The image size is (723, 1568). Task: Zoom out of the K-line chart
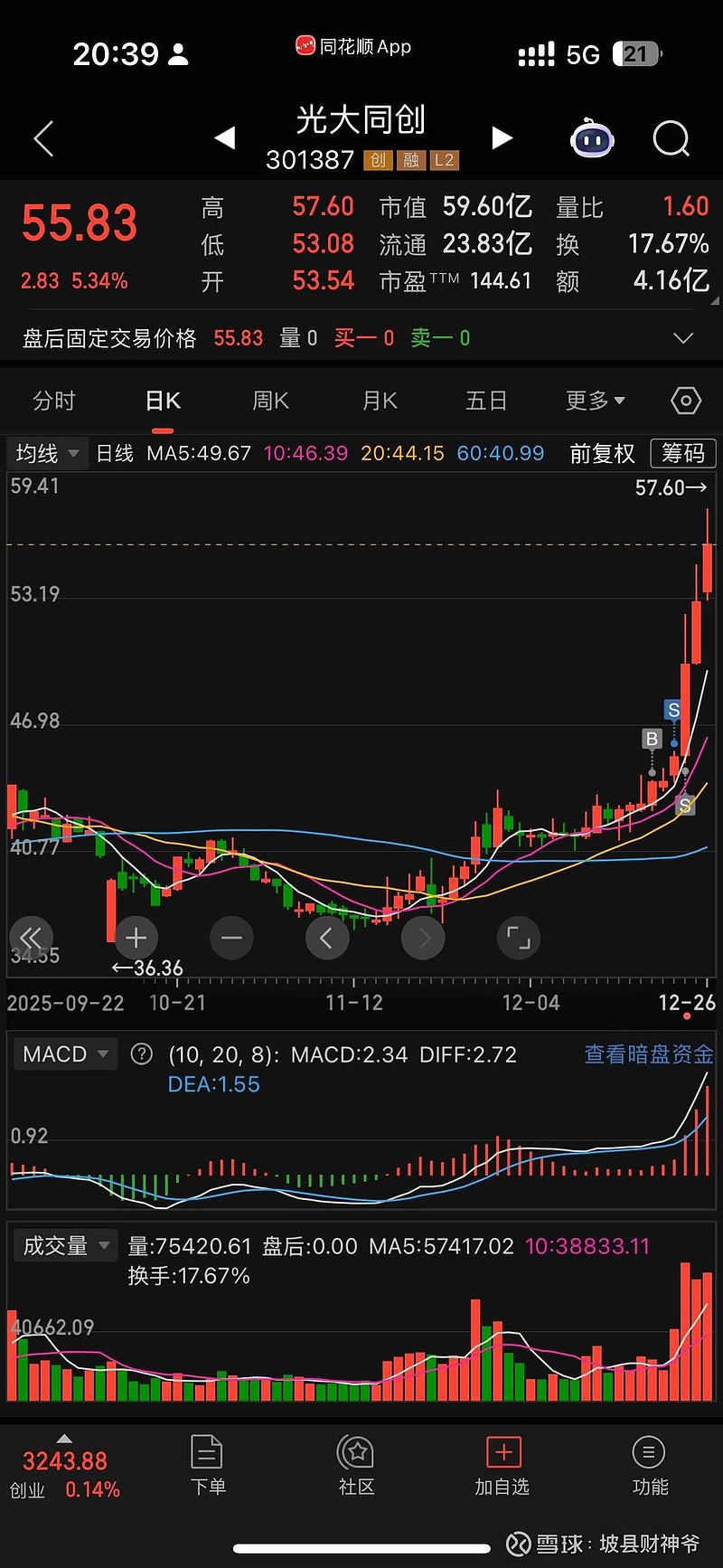231,938
